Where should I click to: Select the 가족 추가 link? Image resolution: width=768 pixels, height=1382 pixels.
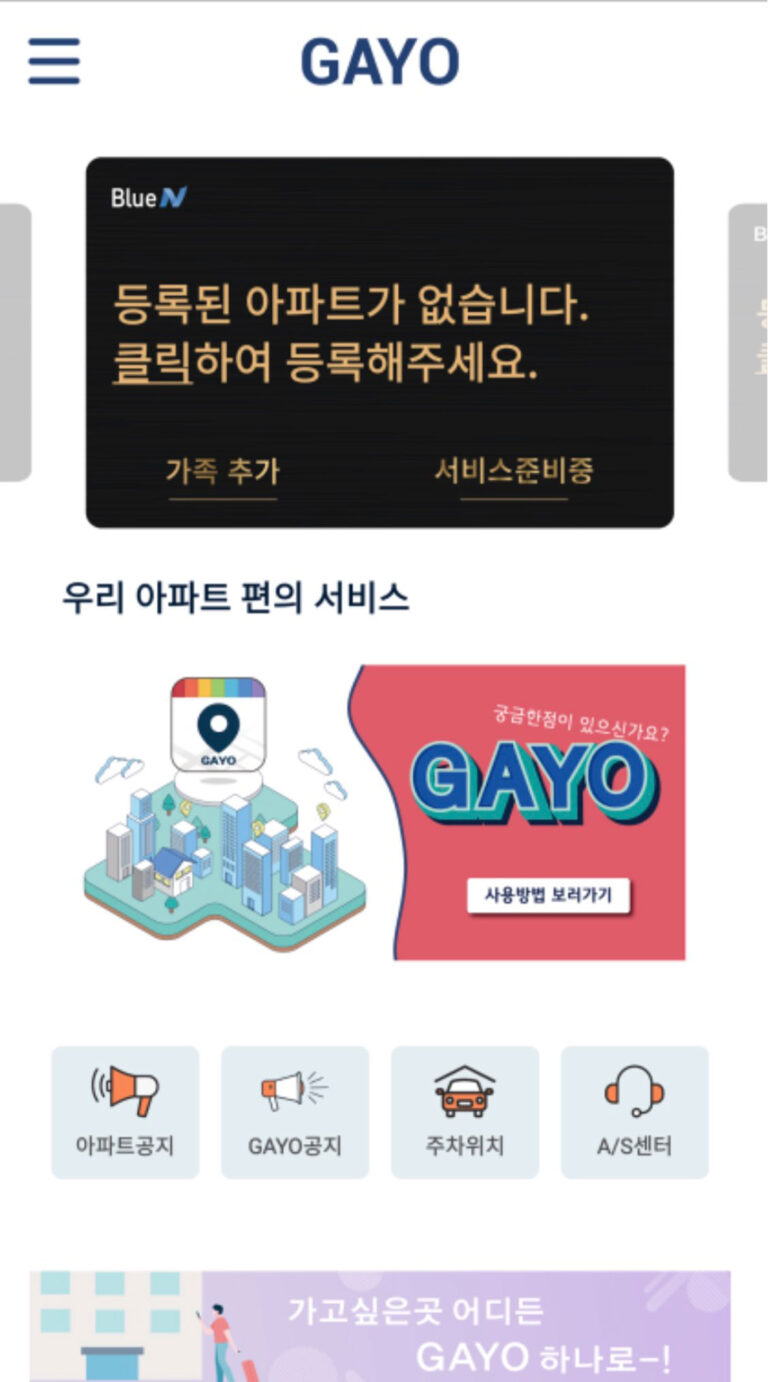click(222, 471)
